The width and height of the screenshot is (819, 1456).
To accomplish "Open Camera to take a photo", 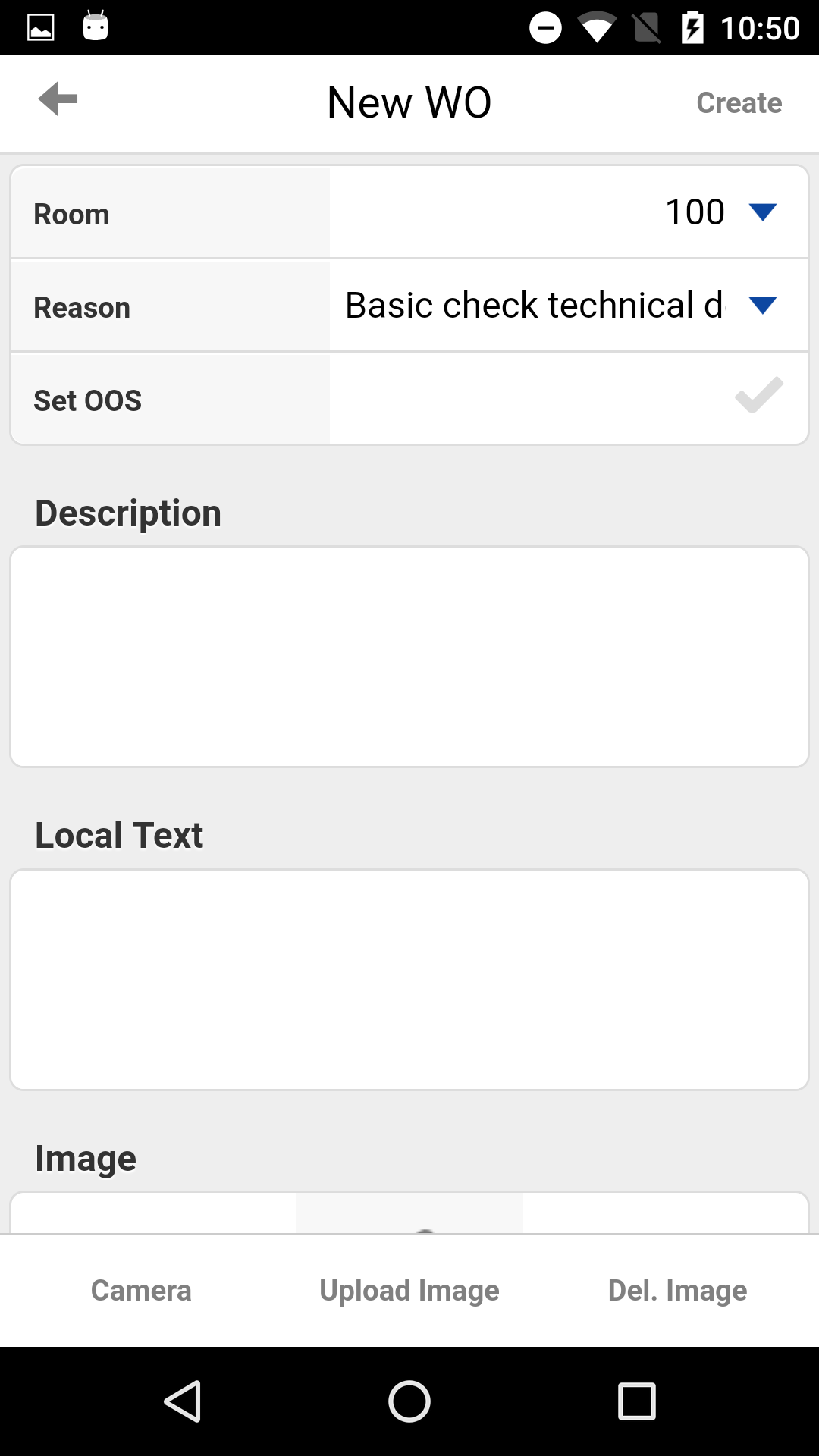I will (x=141, y=1291).
